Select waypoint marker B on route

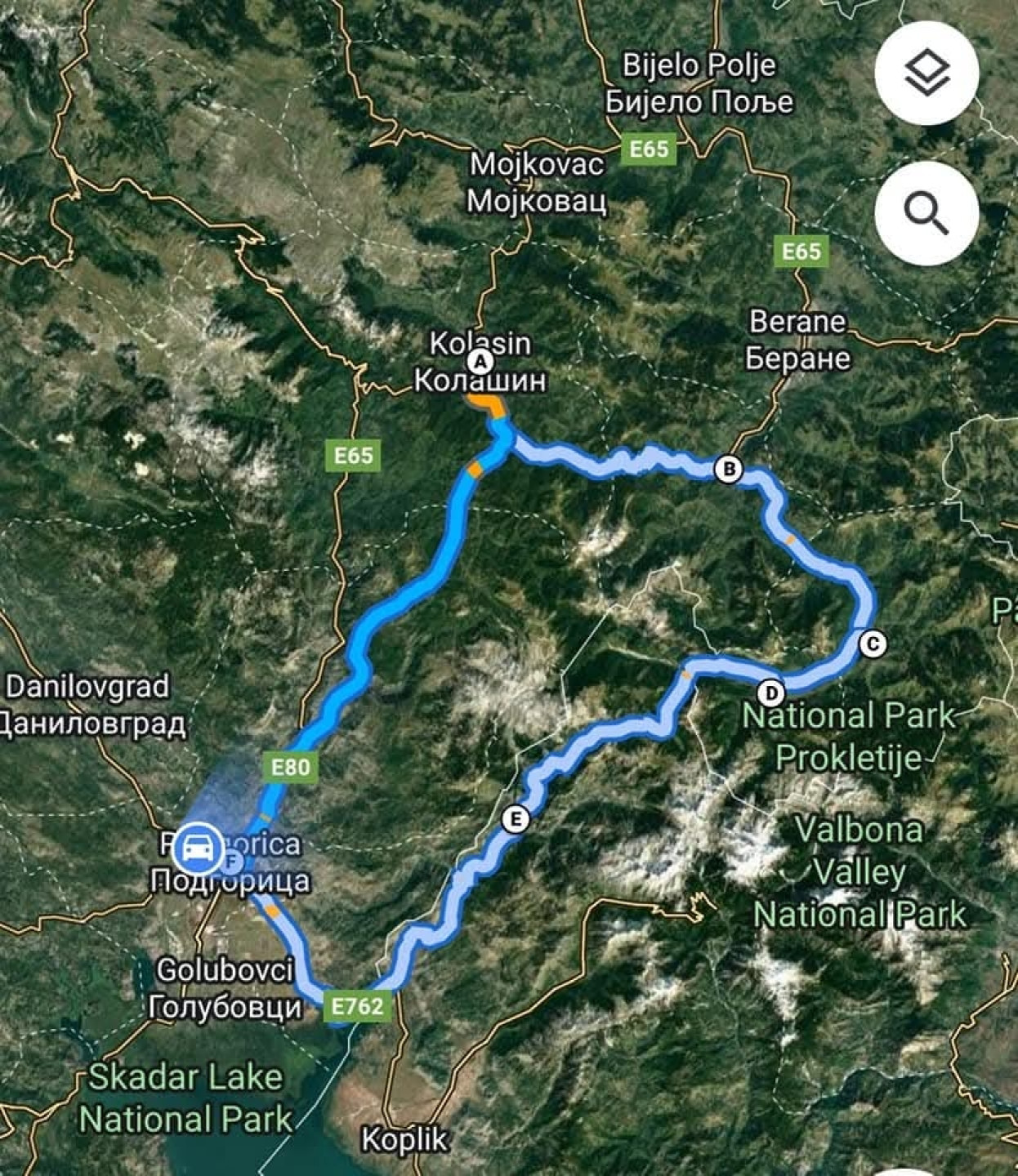click(x=728, y=470)
